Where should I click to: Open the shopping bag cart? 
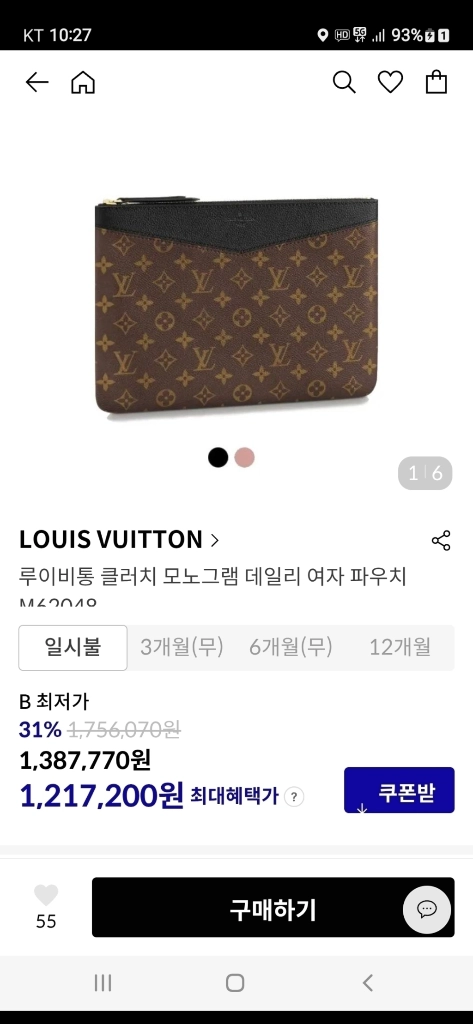pos(436,82)
